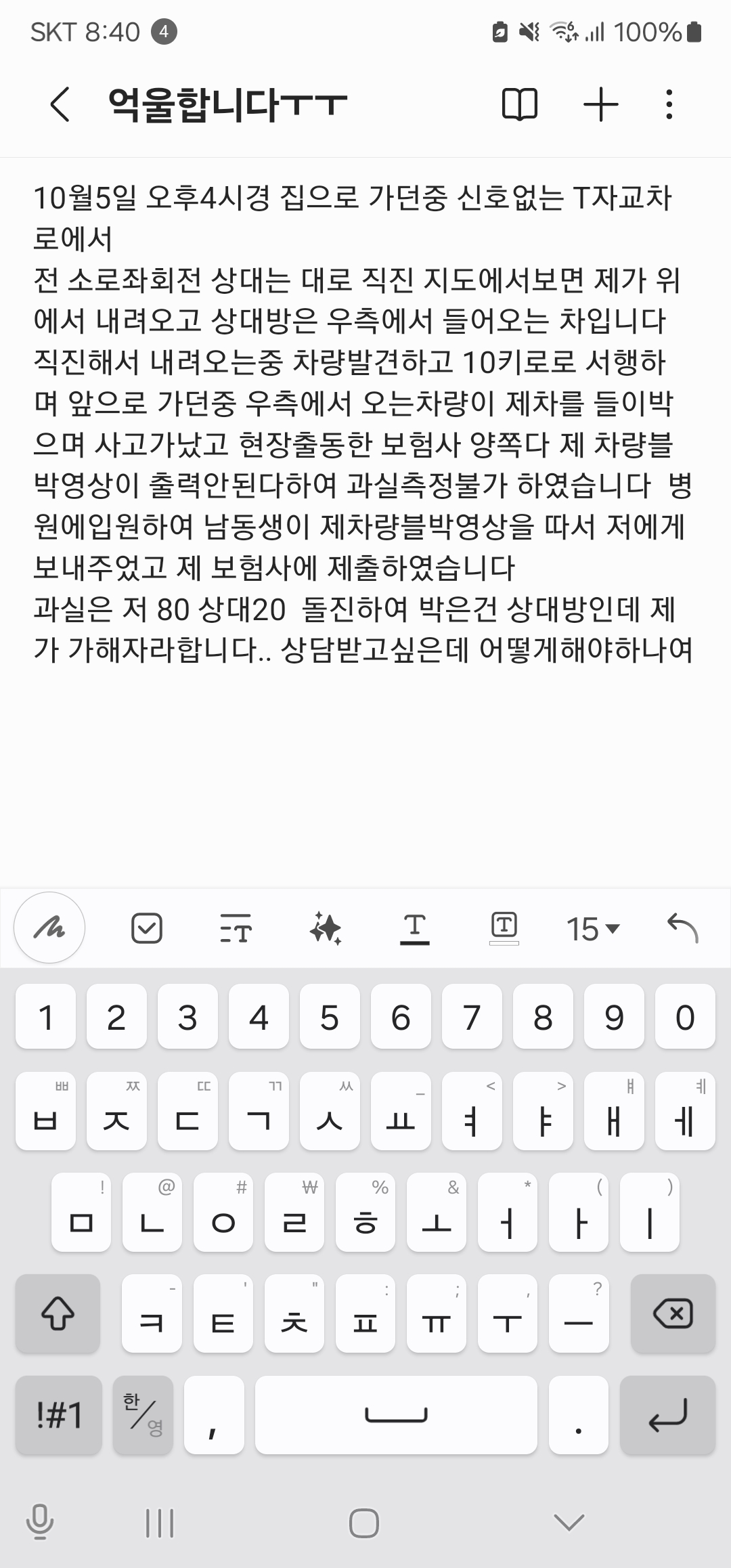Hide the keyboard with down chevron
731x1568 pixels.
pos(569,1523)
